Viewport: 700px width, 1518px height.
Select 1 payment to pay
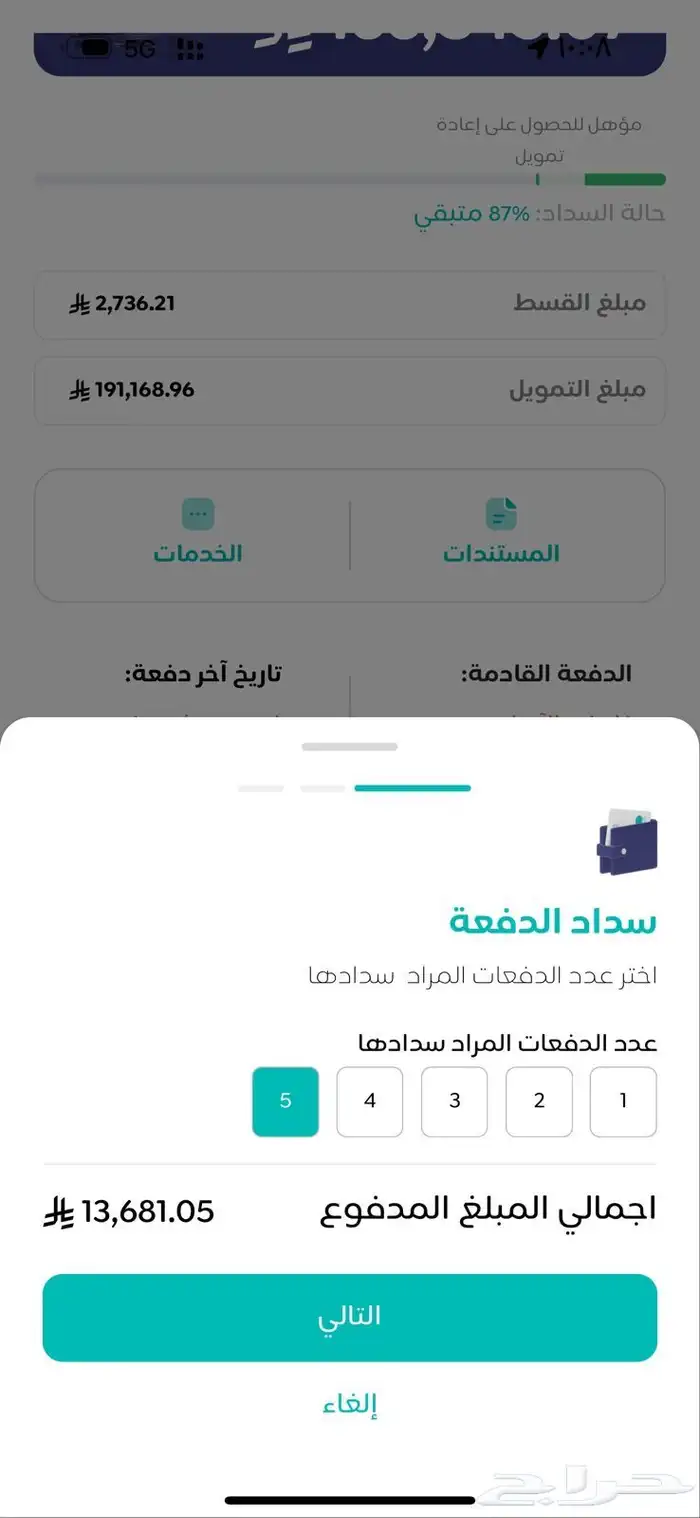pyautogui.click(x=623, y=1101)
